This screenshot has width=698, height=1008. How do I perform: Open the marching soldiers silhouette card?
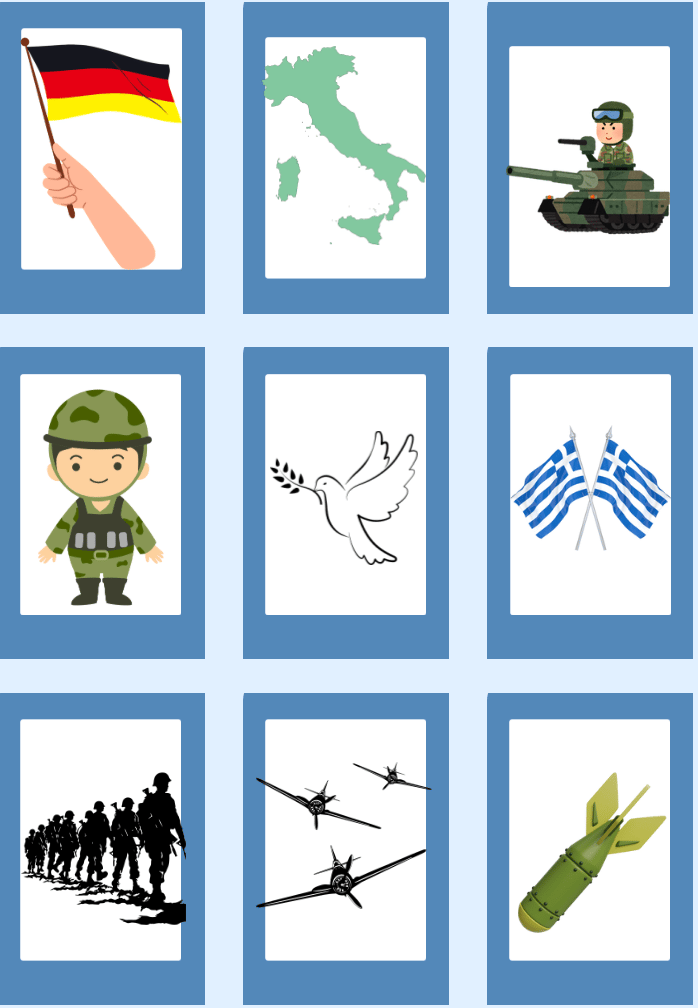[101, 840]
